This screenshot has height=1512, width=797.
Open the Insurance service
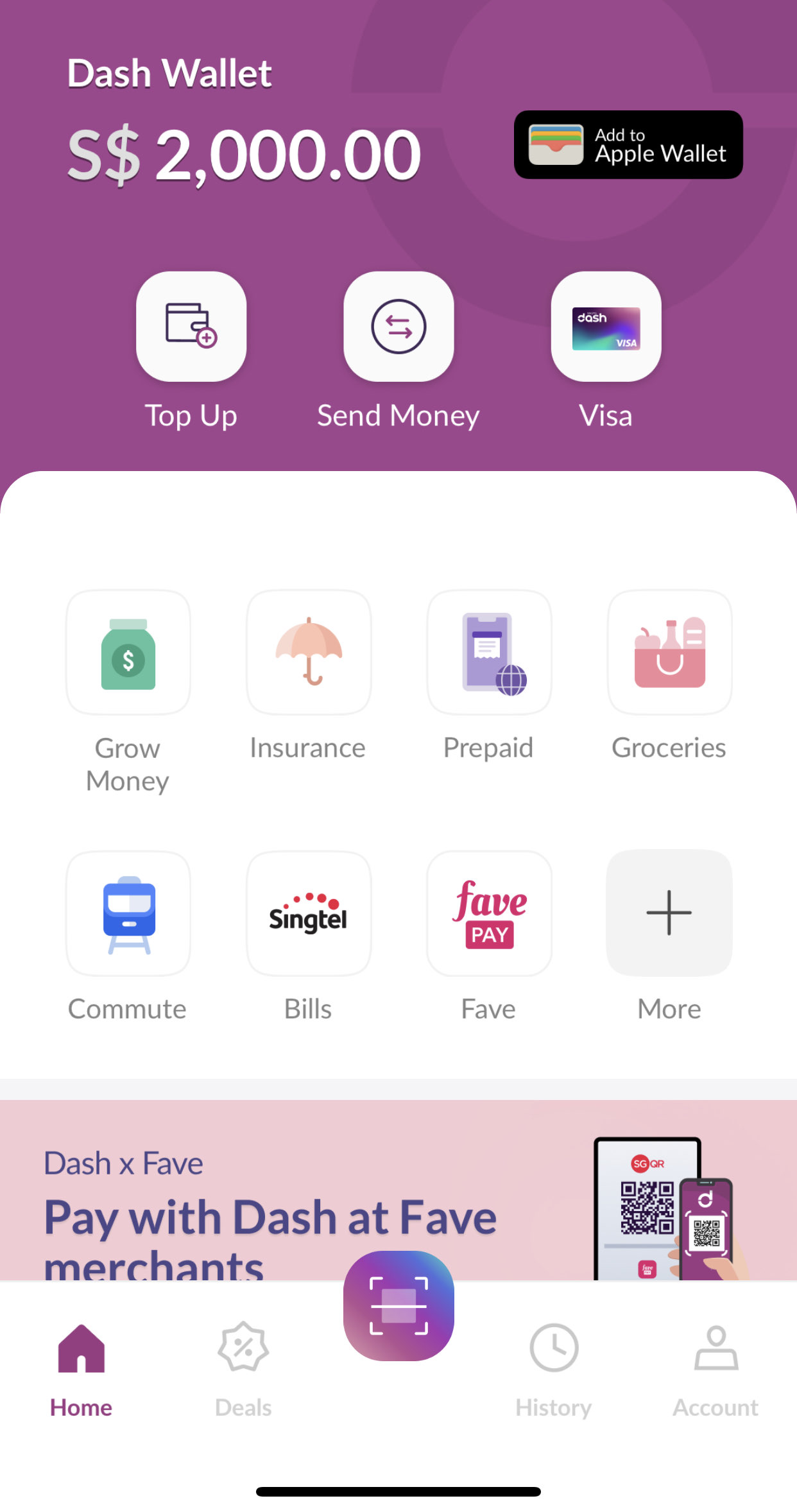(x=309, y=653)
